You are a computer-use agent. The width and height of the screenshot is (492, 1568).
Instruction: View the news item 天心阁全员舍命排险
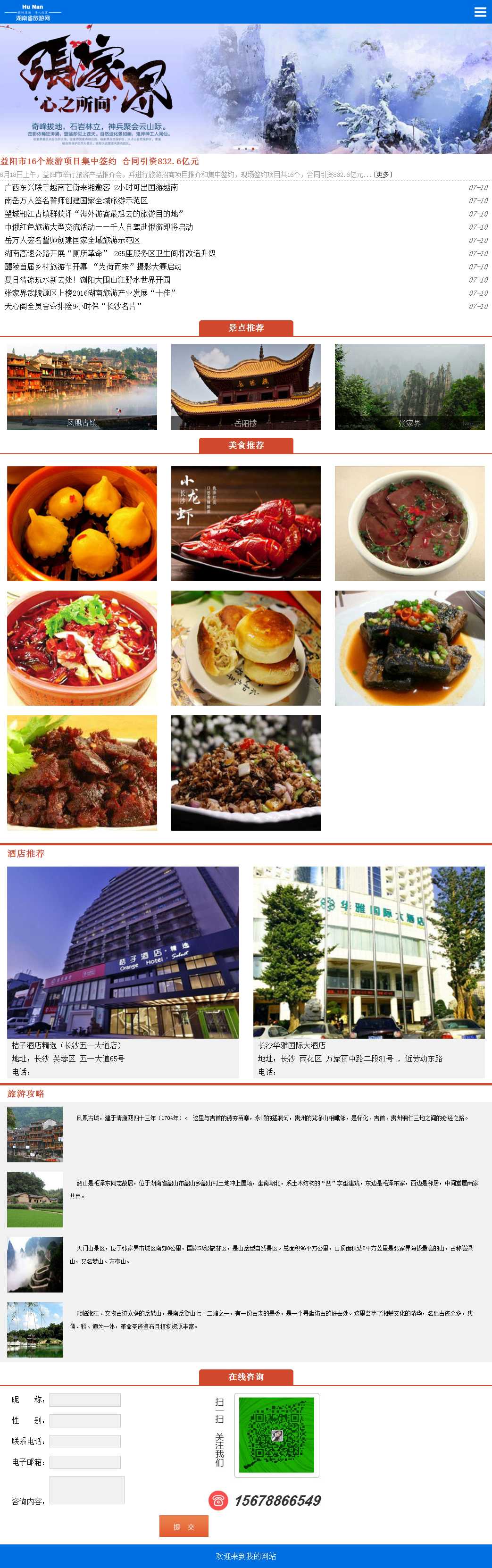[x=73, y=306]
